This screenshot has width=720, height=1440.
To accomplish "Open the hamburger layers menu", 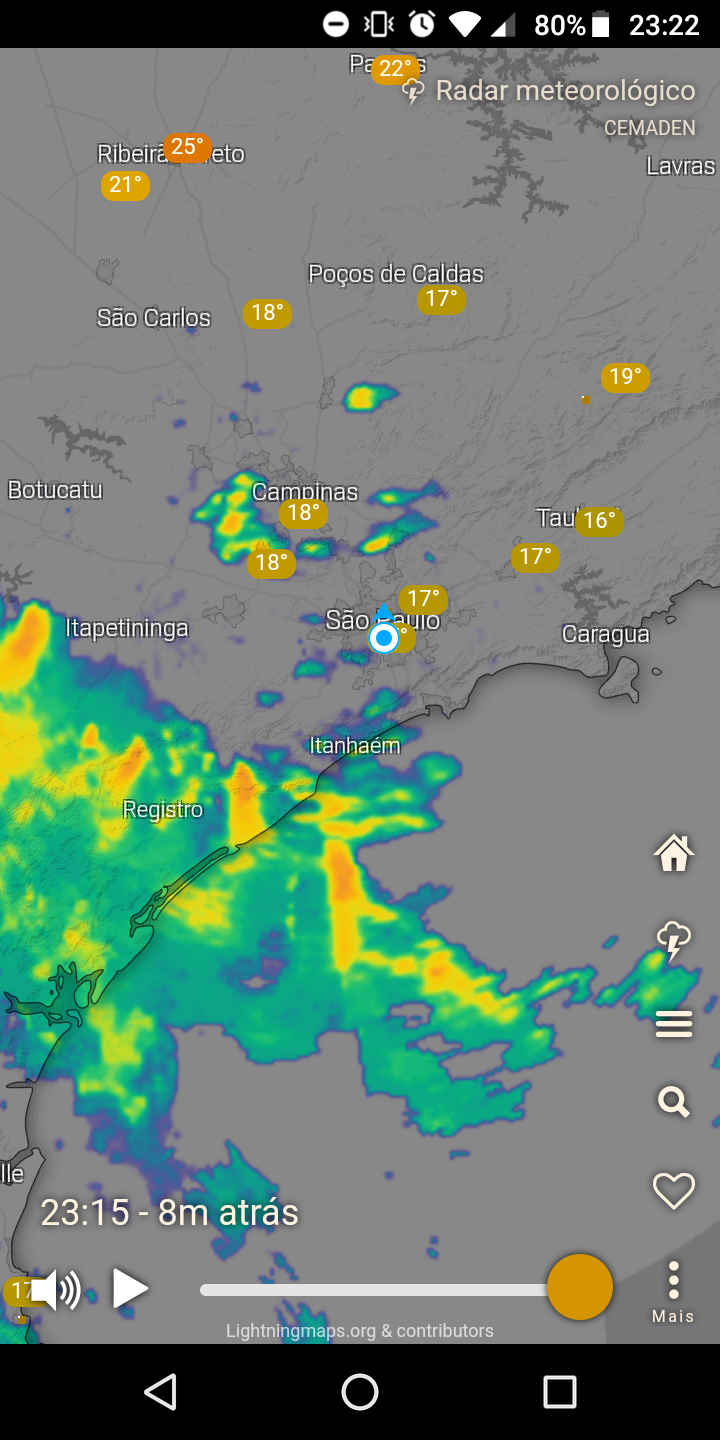I will pos(673,1024).
